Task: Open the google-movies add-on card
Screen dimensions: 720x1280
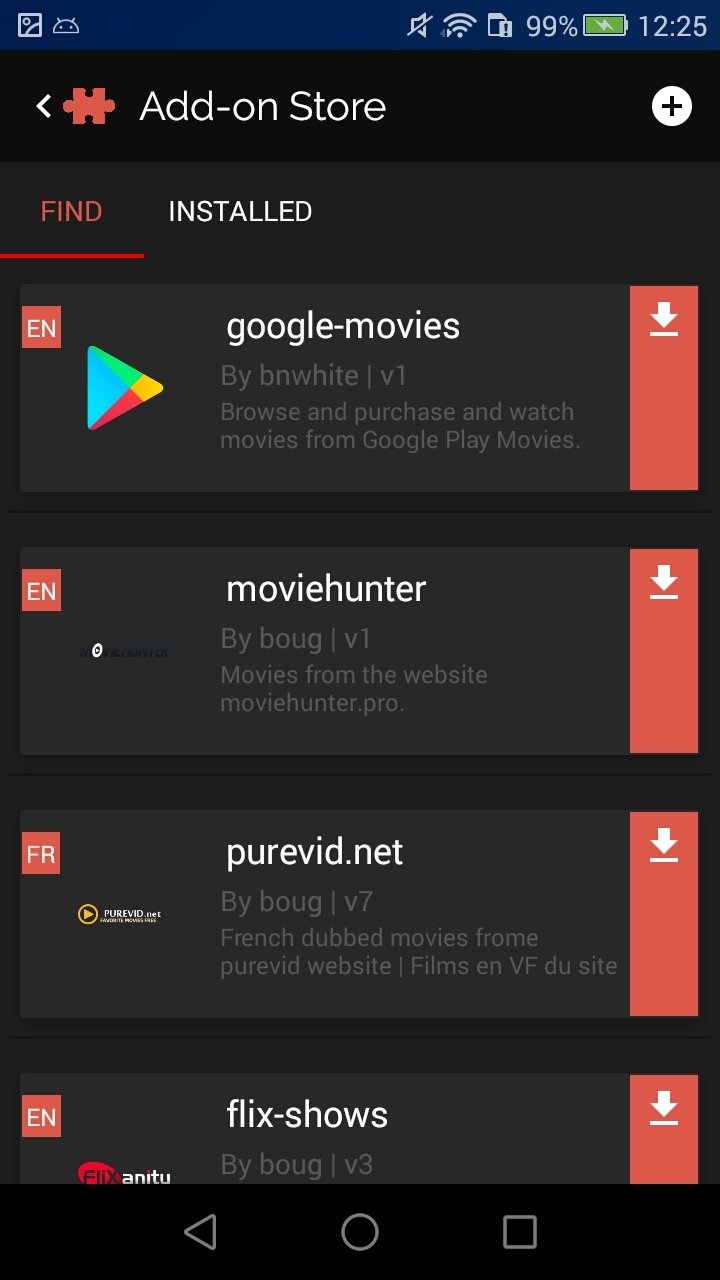Action: click(325, 388)
